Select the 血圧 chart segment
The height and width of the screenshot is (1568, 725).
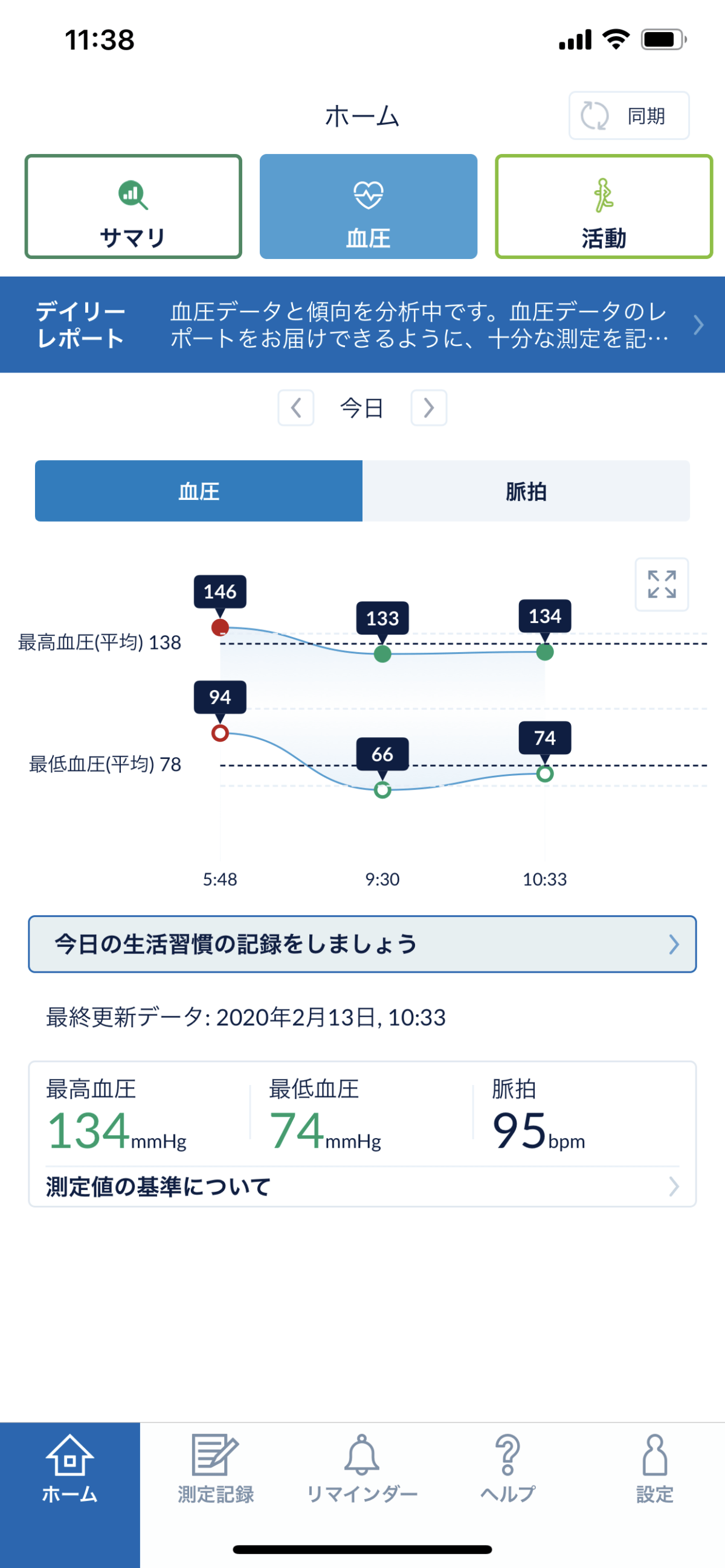click(199, 491)
